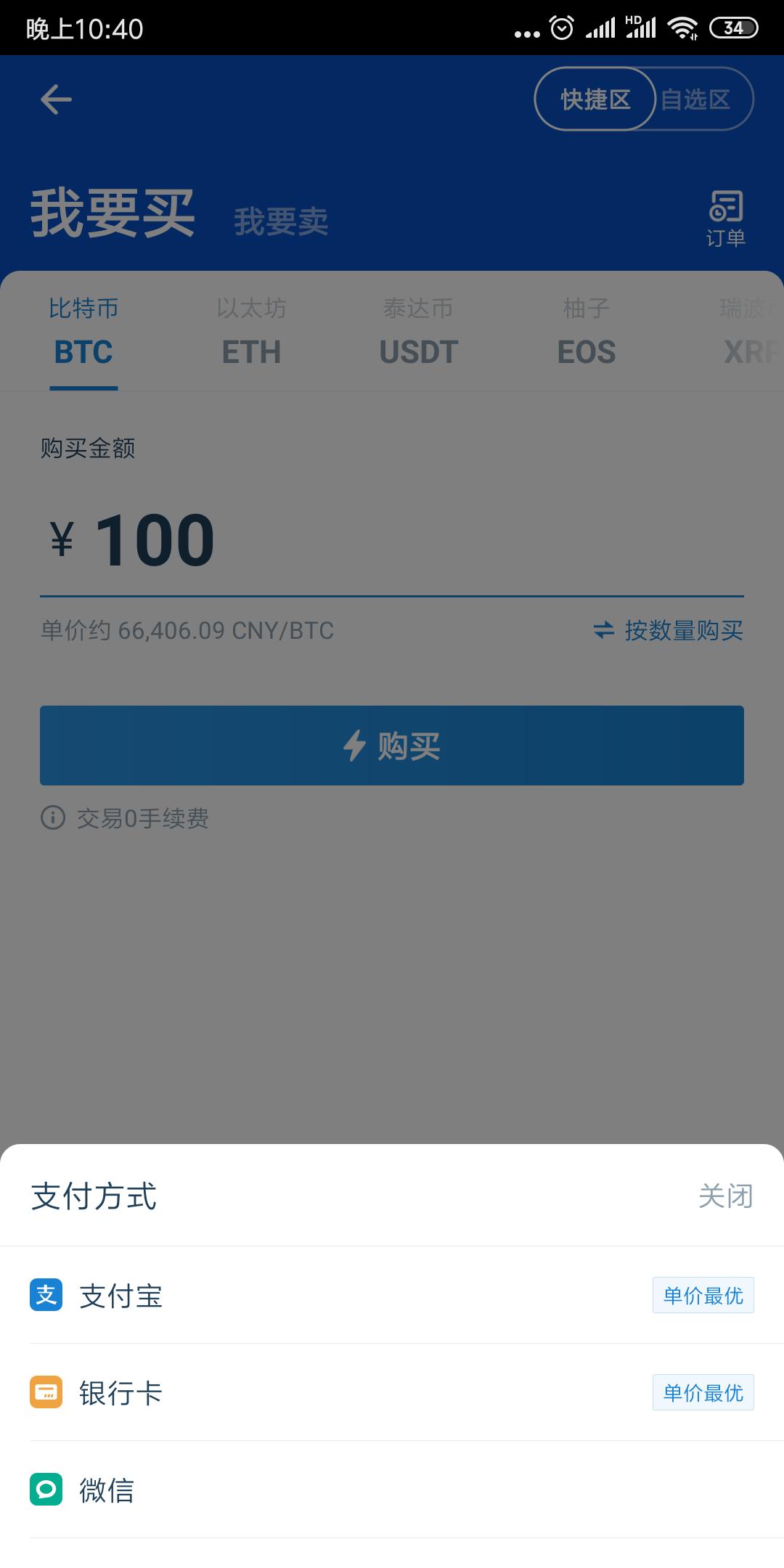Open the EOS coin tab

(587, 334)
